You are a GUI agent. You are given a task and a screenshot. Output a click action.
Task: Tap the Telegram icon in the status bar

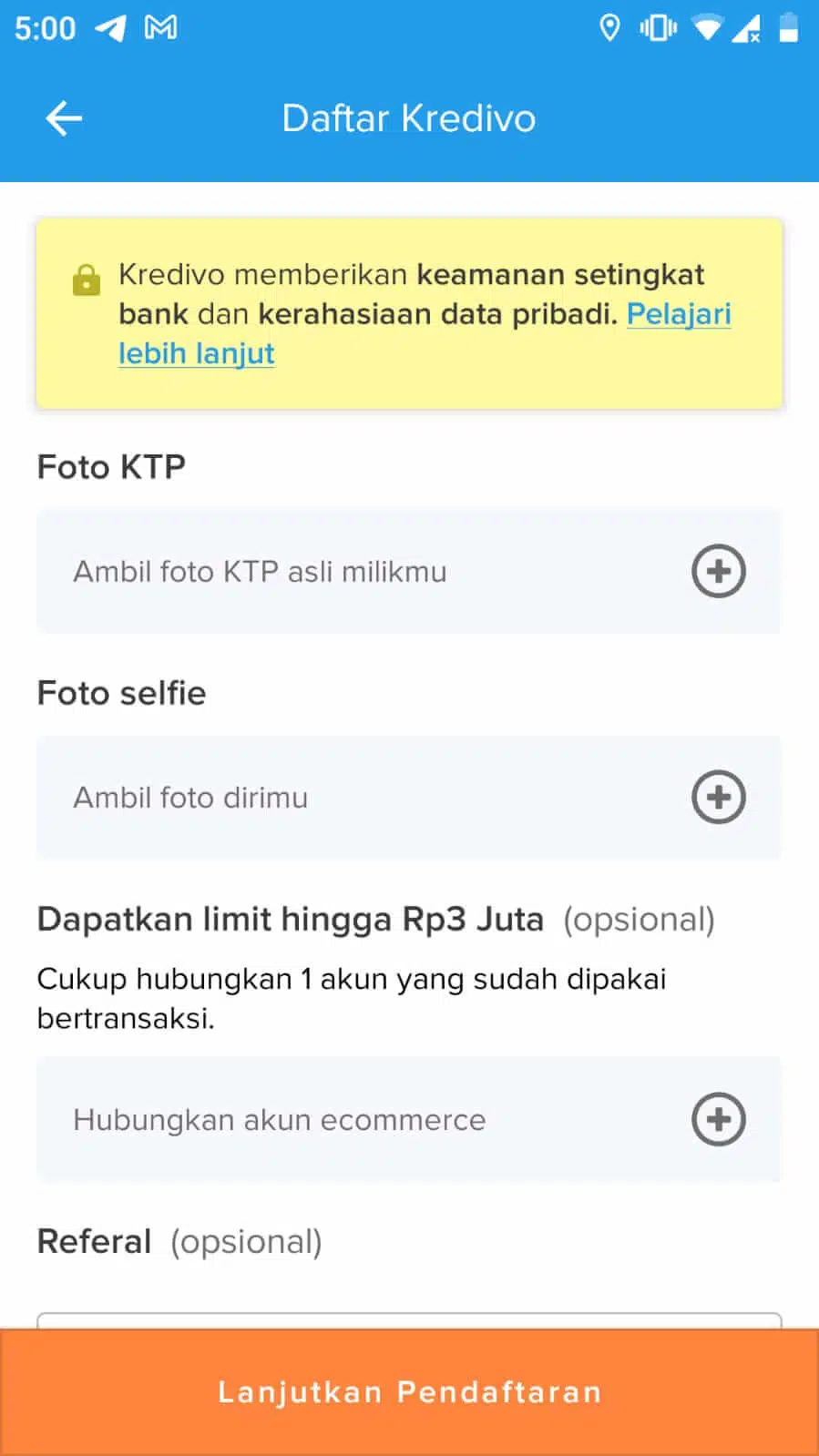(109, 28)
